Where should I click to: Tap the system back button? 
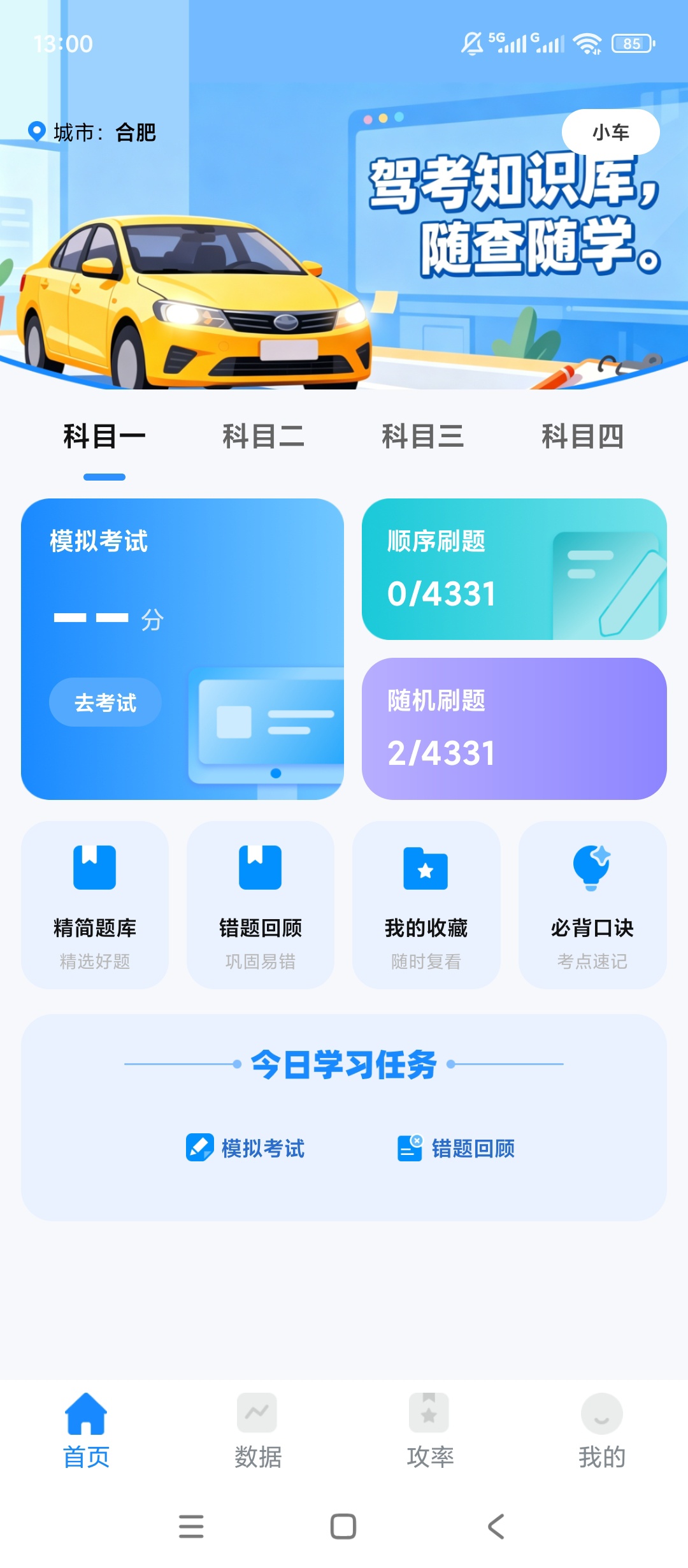[x=496, y=1527]
